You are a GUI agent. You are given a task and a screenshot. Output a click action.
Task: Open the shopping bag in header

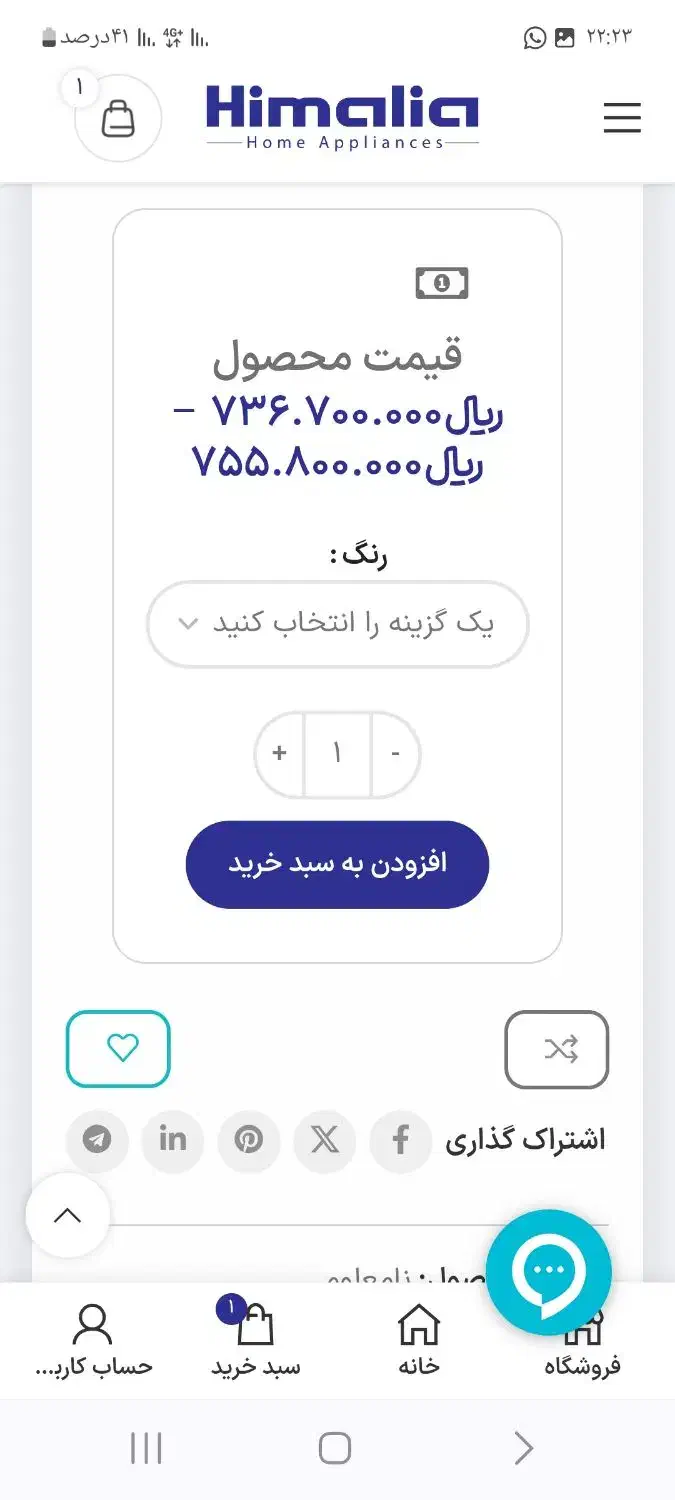click(118, 119)
